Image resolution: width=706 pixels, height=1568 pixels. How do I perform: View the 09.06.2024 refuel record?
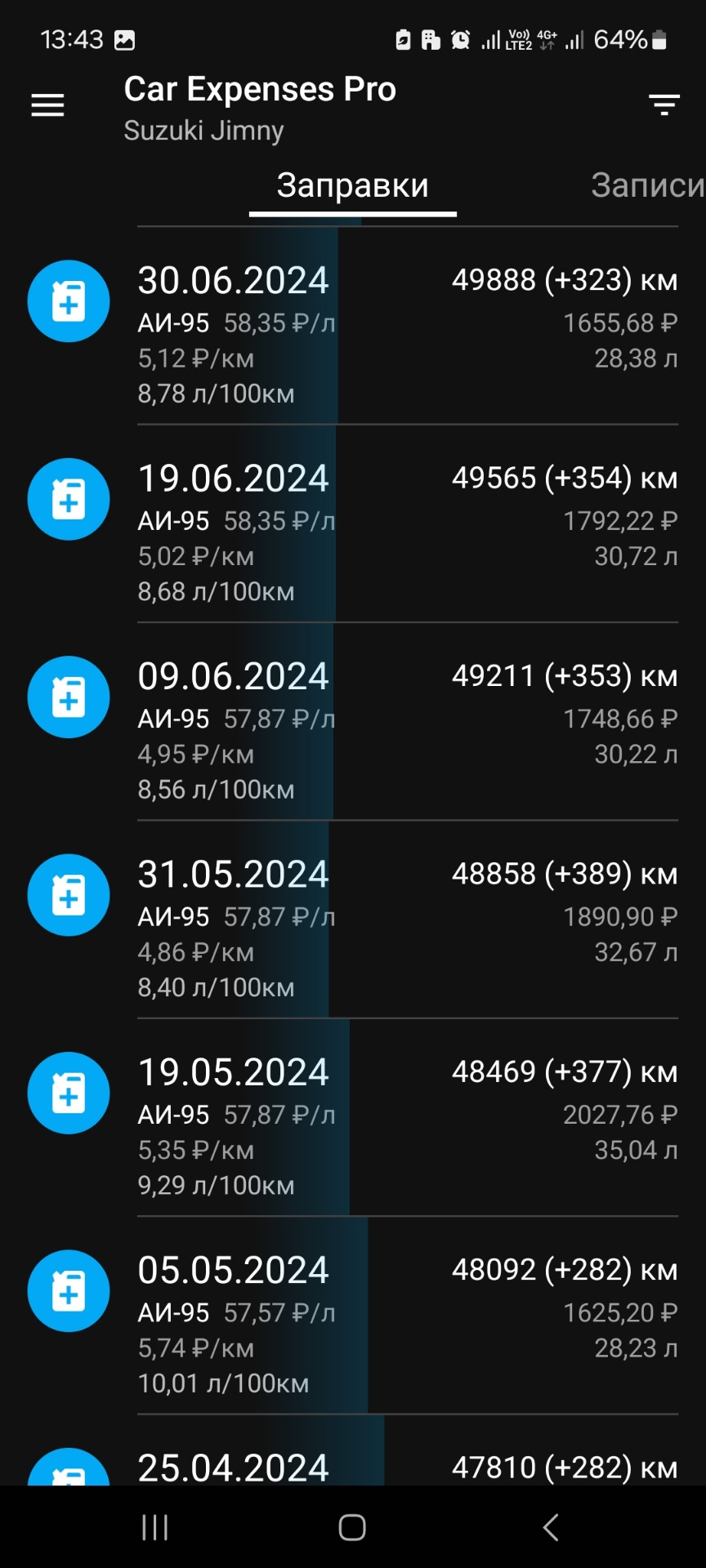(x=407, y=722)
